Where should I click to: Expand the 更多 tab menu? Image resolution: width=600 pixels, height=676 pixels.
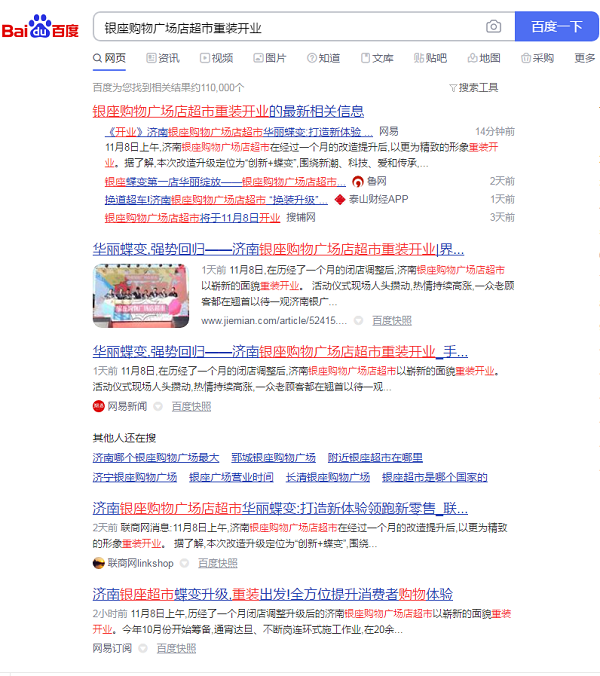coord(584,58)
